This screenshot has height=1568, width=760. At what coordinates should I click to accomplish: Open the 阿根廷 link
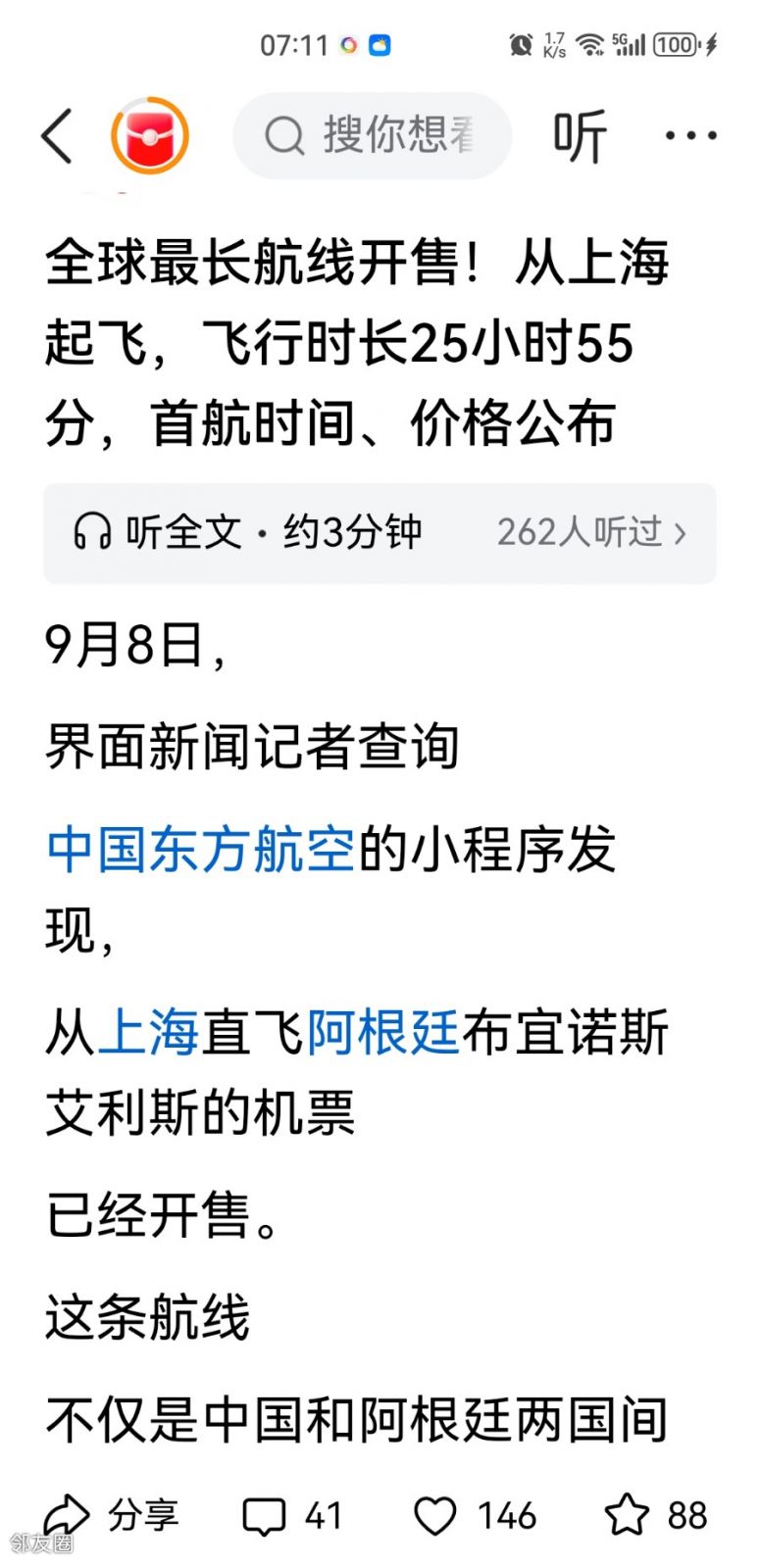coord(383,1032)
